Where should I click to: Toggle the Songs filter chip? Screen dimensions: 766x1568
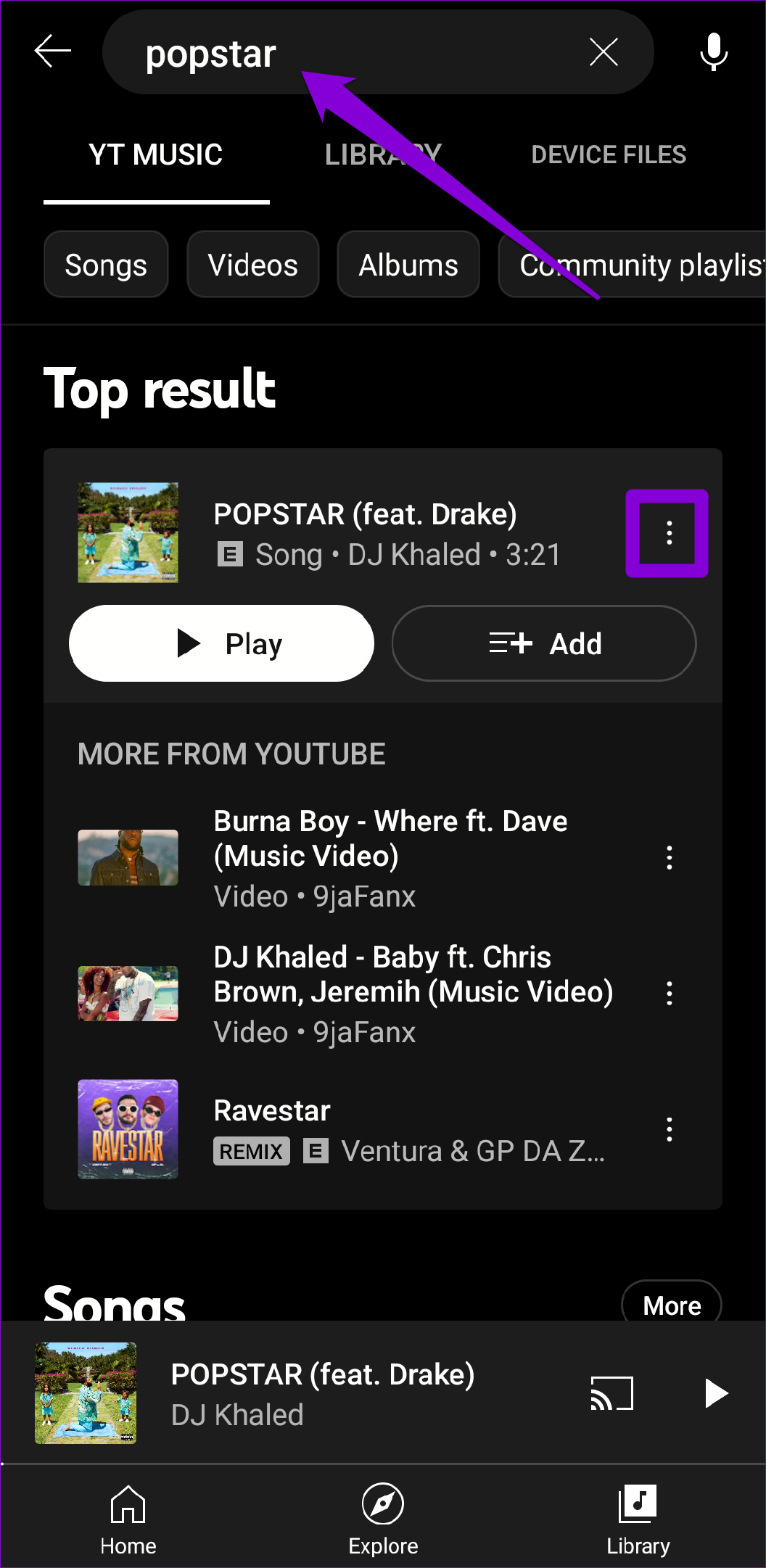pyautogui.click(x=106, y=264)
